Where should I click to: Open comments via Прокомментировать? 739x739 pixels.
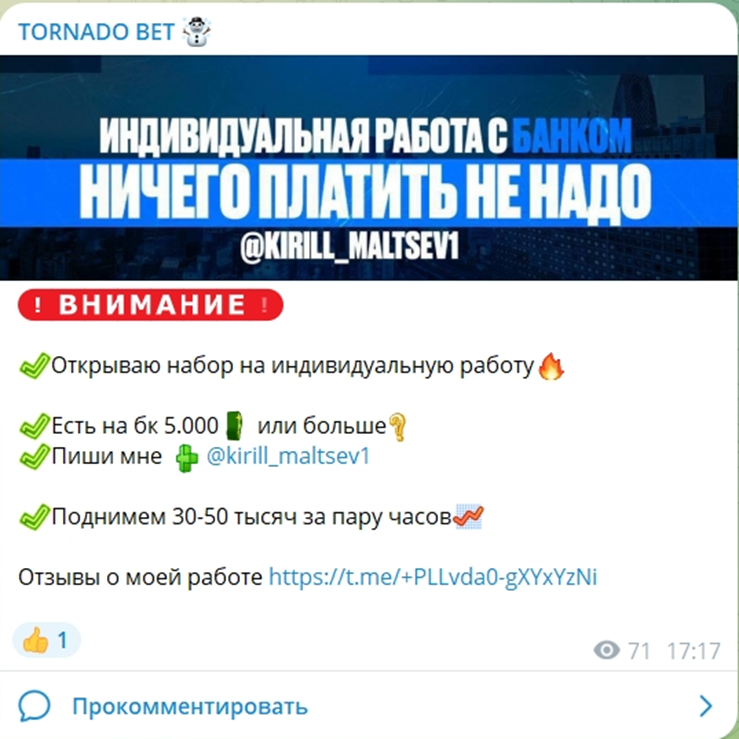click(x=189, y=707)
